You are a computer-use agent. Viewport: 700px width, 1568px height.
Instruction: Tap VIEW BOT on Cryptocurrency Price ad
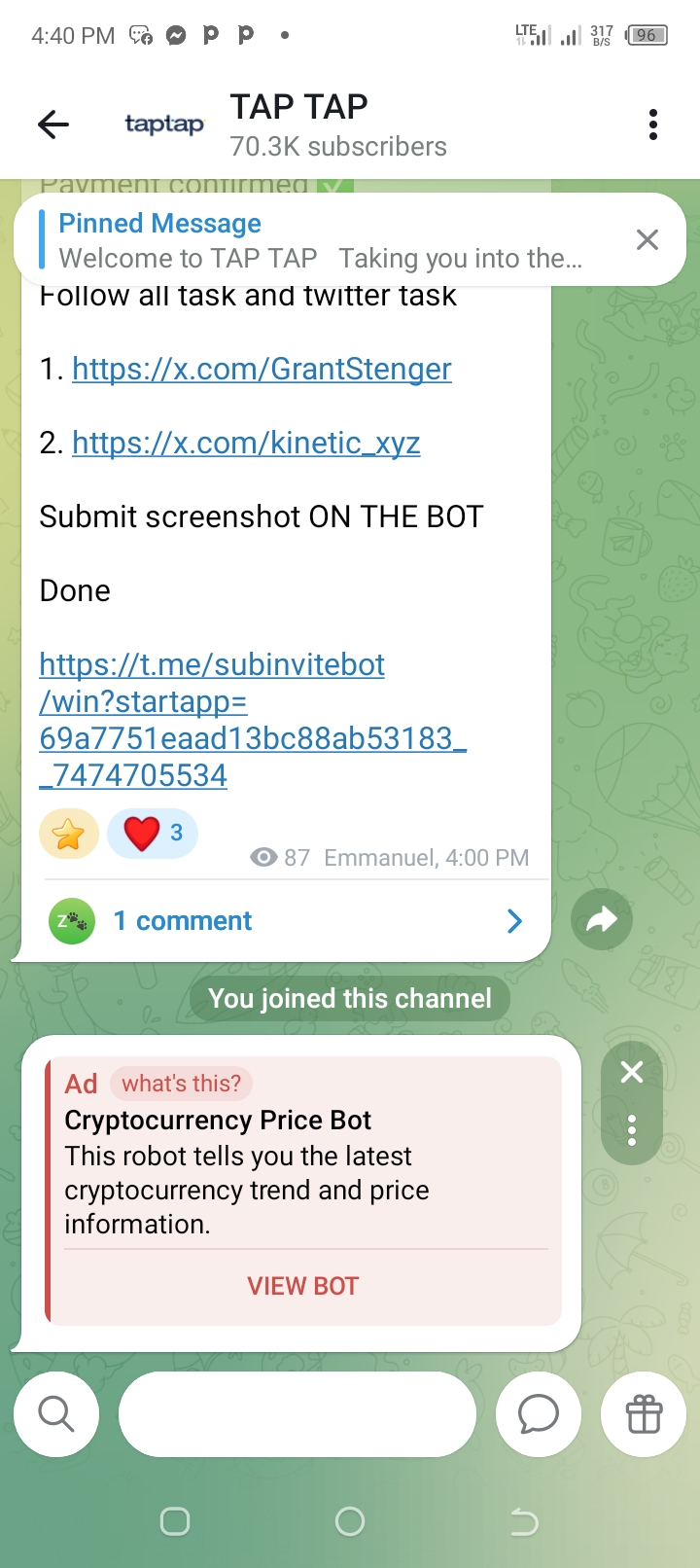(x=302, y=1286)
